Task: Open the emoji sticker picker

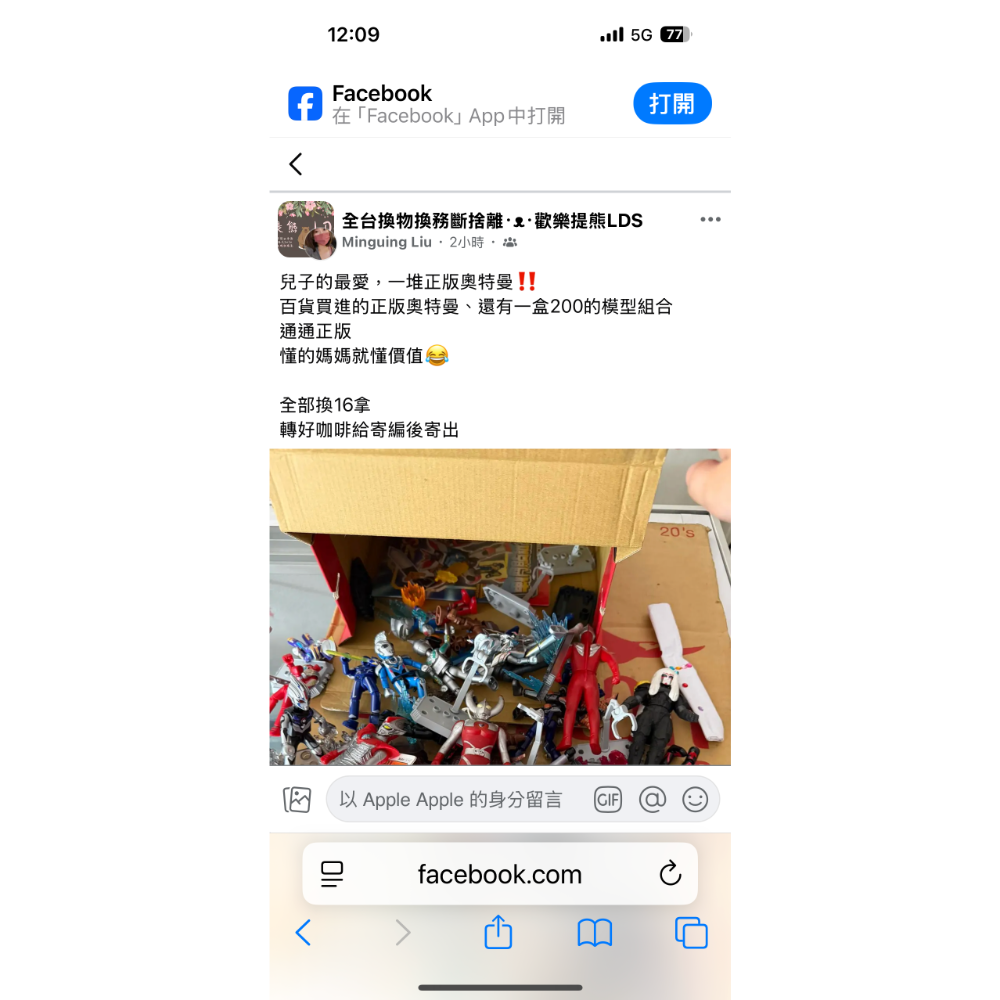Action: tap(695, 799)
